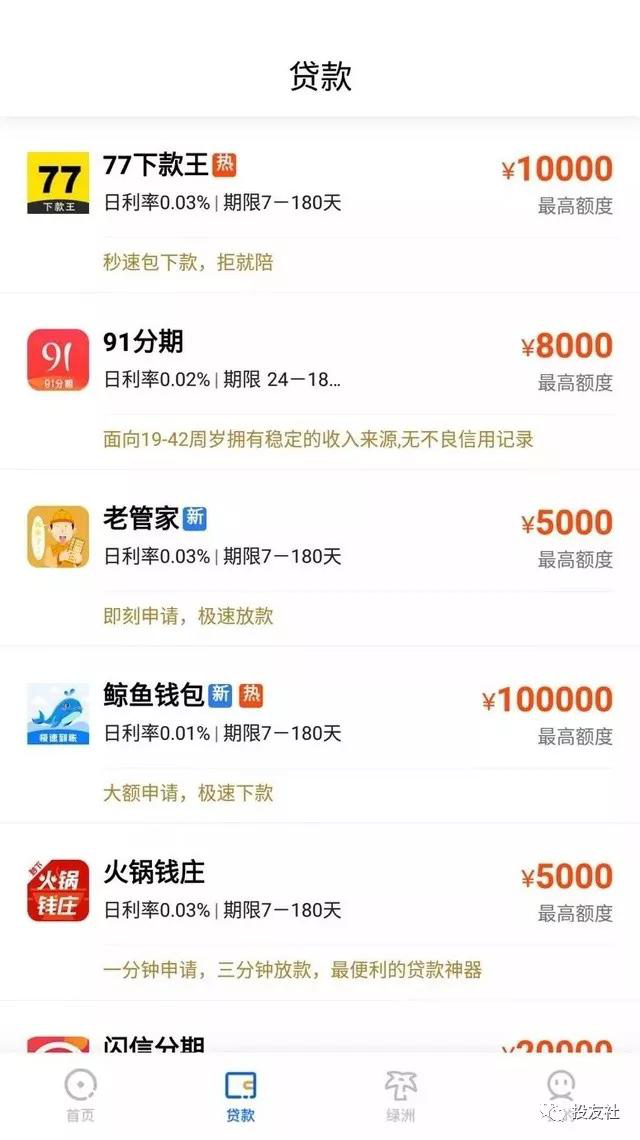The height and width of the screenshot is (1140, 640).
Task: Select the 贷款 tab
Action: point(240,1095)
